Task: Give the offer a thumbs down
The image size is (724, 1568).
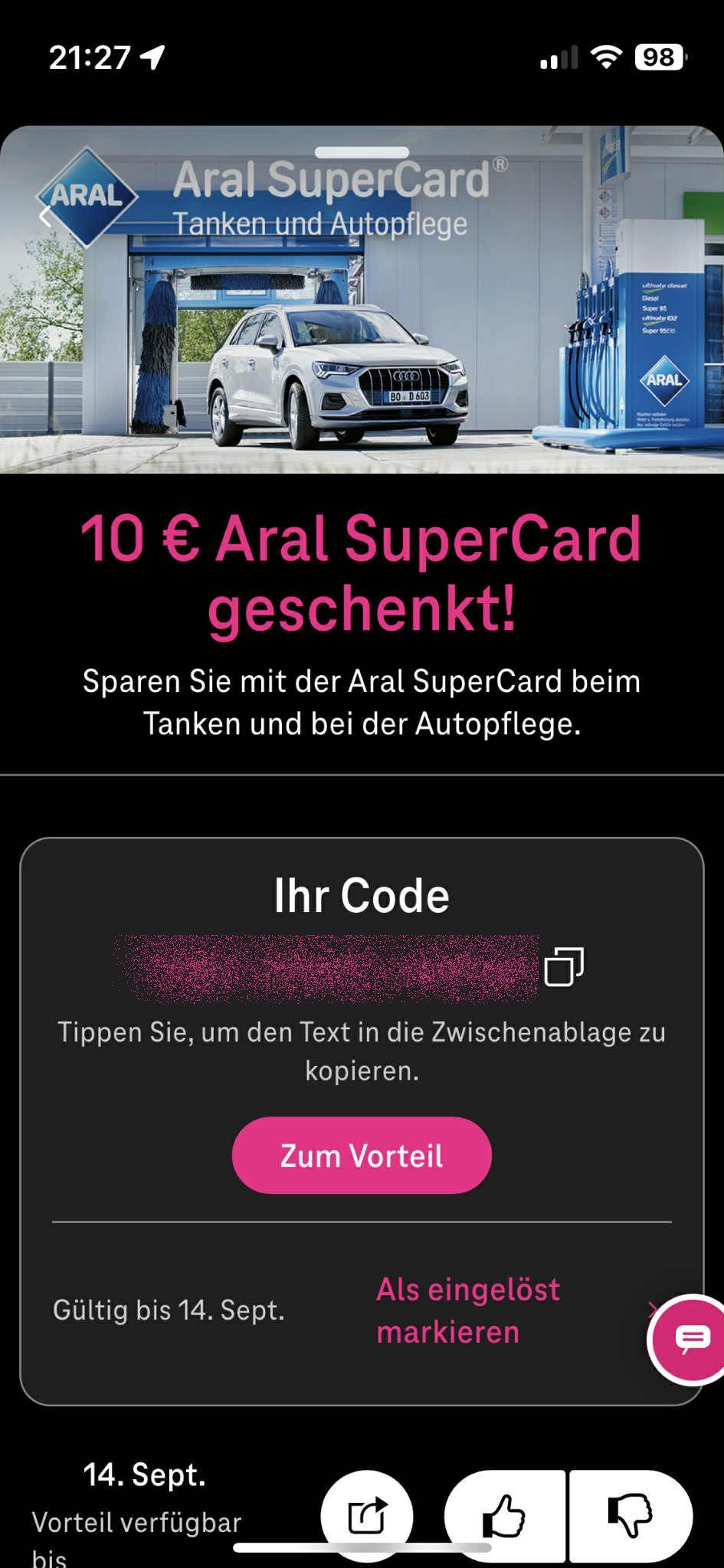Action: tap(630, 1515)
